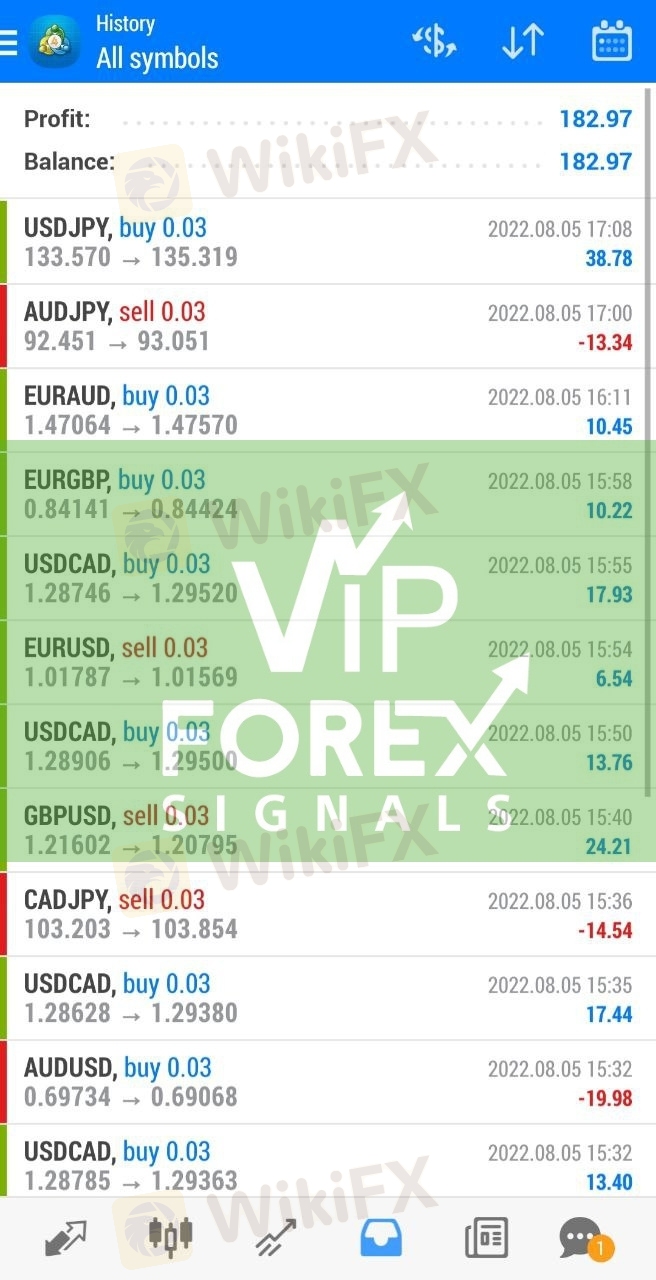
Task: Open the symbol filter icon
Action: pos(434,42)
